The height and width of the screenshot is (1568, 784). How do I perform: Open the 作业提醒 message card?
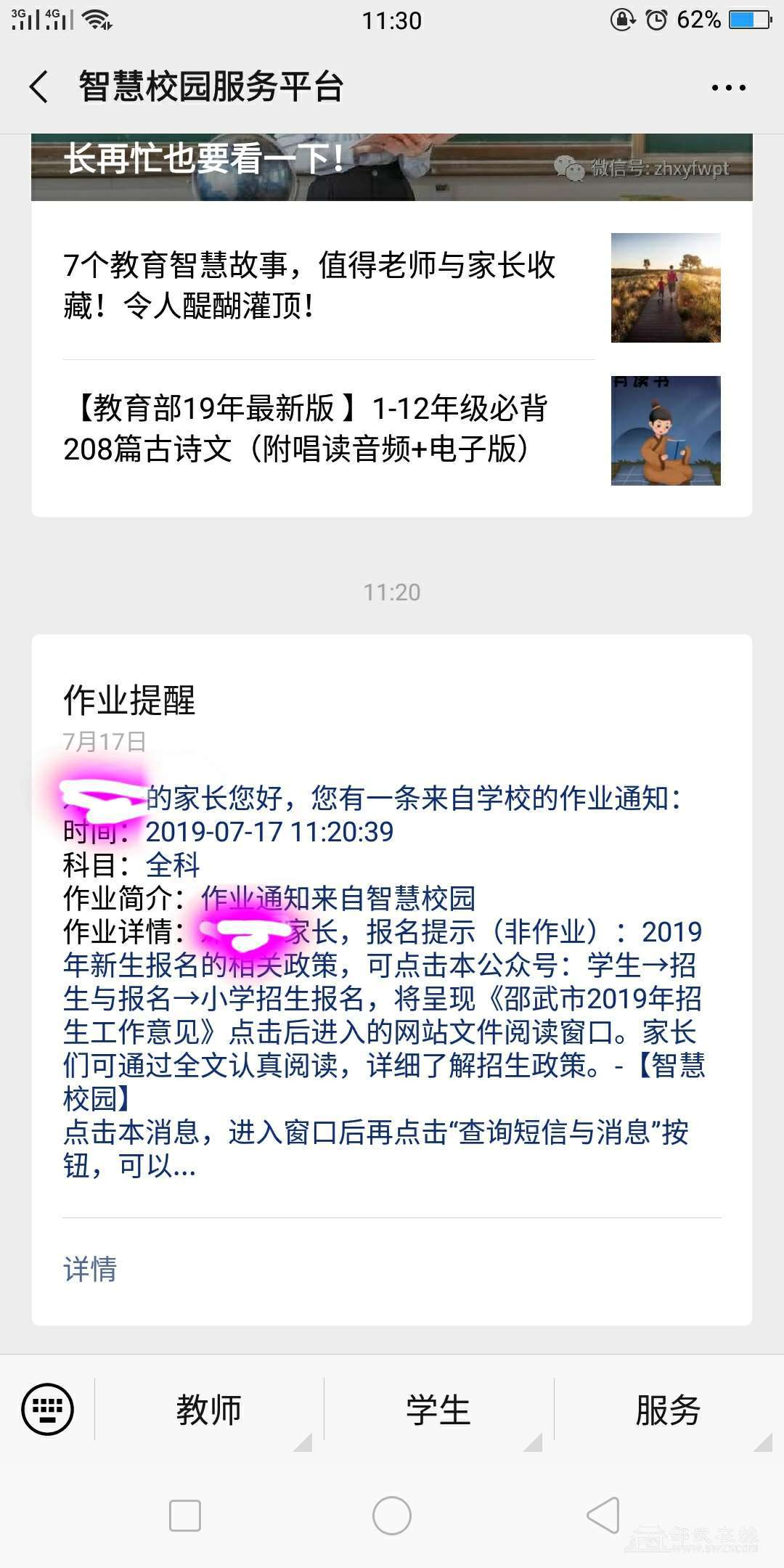[392, 944]
